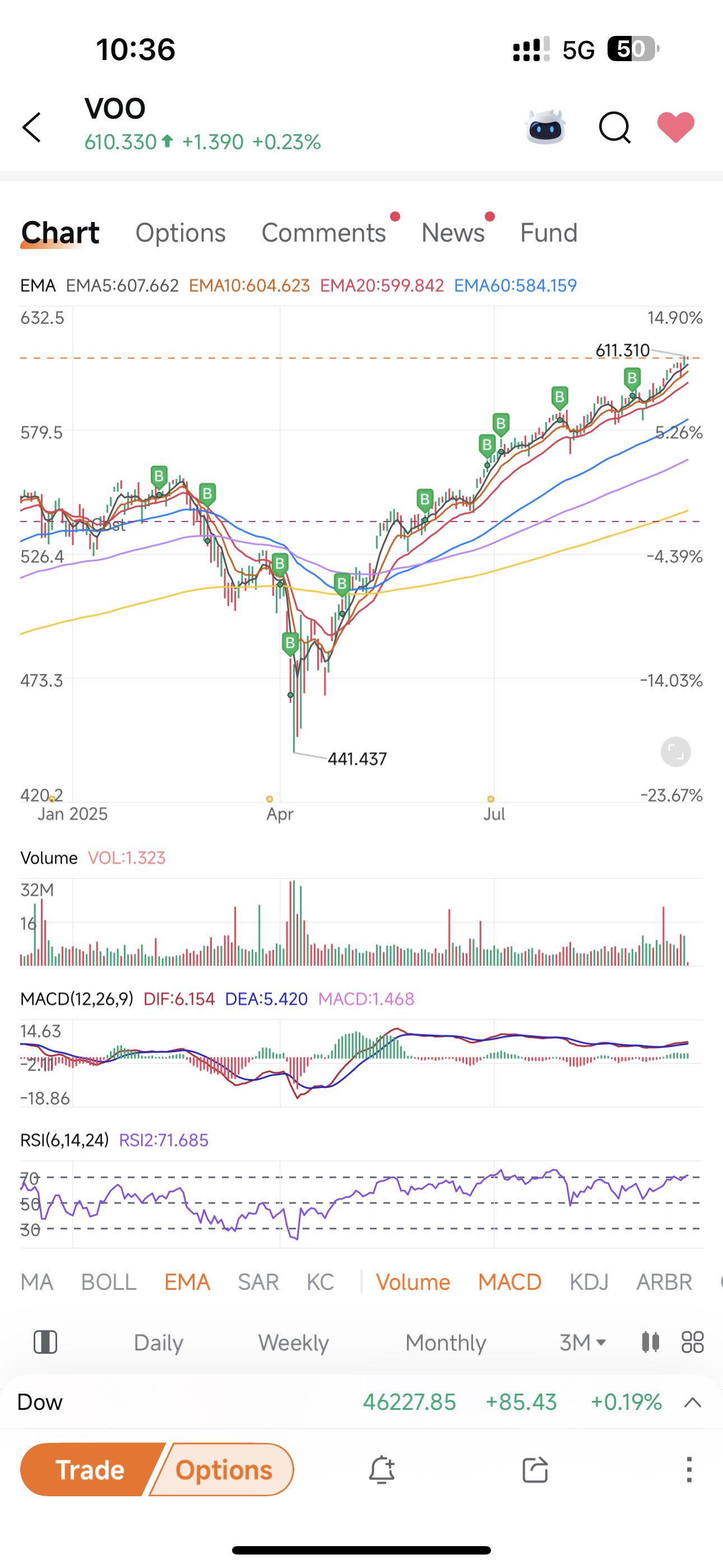Open the 3M timeframe dropdown
The width and height of the screenshot is (723, 1568).
point(582,1342)
